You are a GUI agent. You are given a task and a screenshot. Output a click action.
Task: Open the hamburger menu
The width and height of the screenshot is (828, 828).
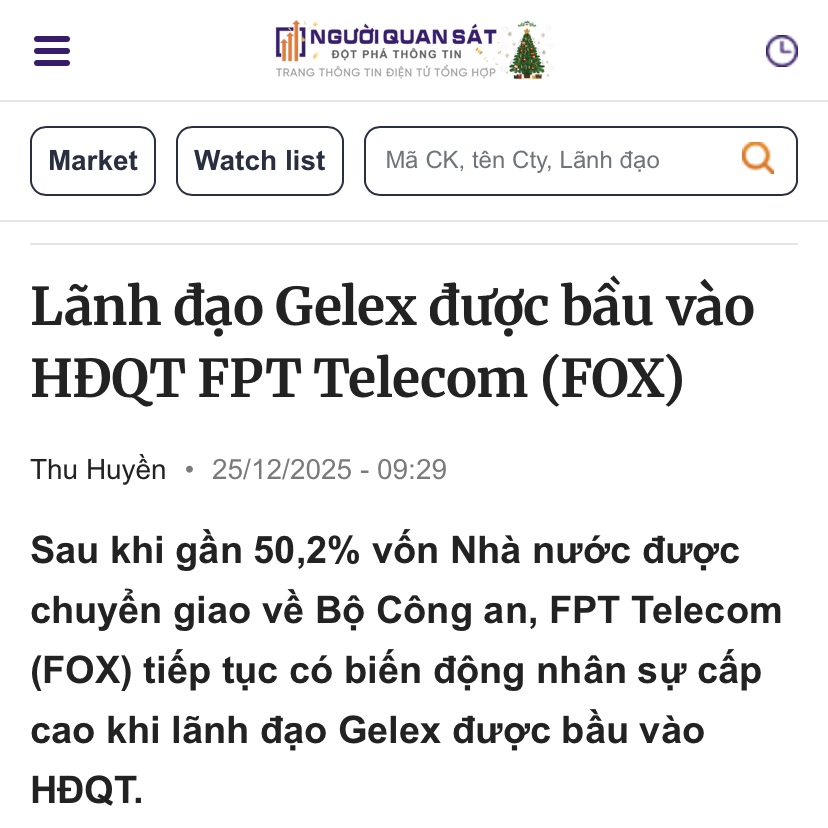[52, 50]
